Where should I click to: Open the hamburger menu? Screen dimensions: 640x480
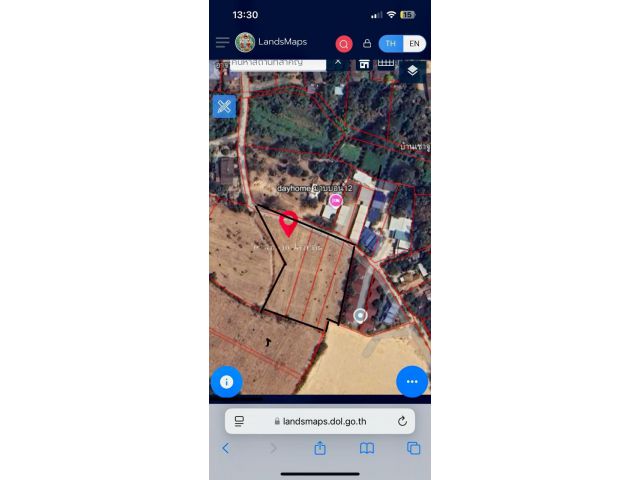coord(222,43)
